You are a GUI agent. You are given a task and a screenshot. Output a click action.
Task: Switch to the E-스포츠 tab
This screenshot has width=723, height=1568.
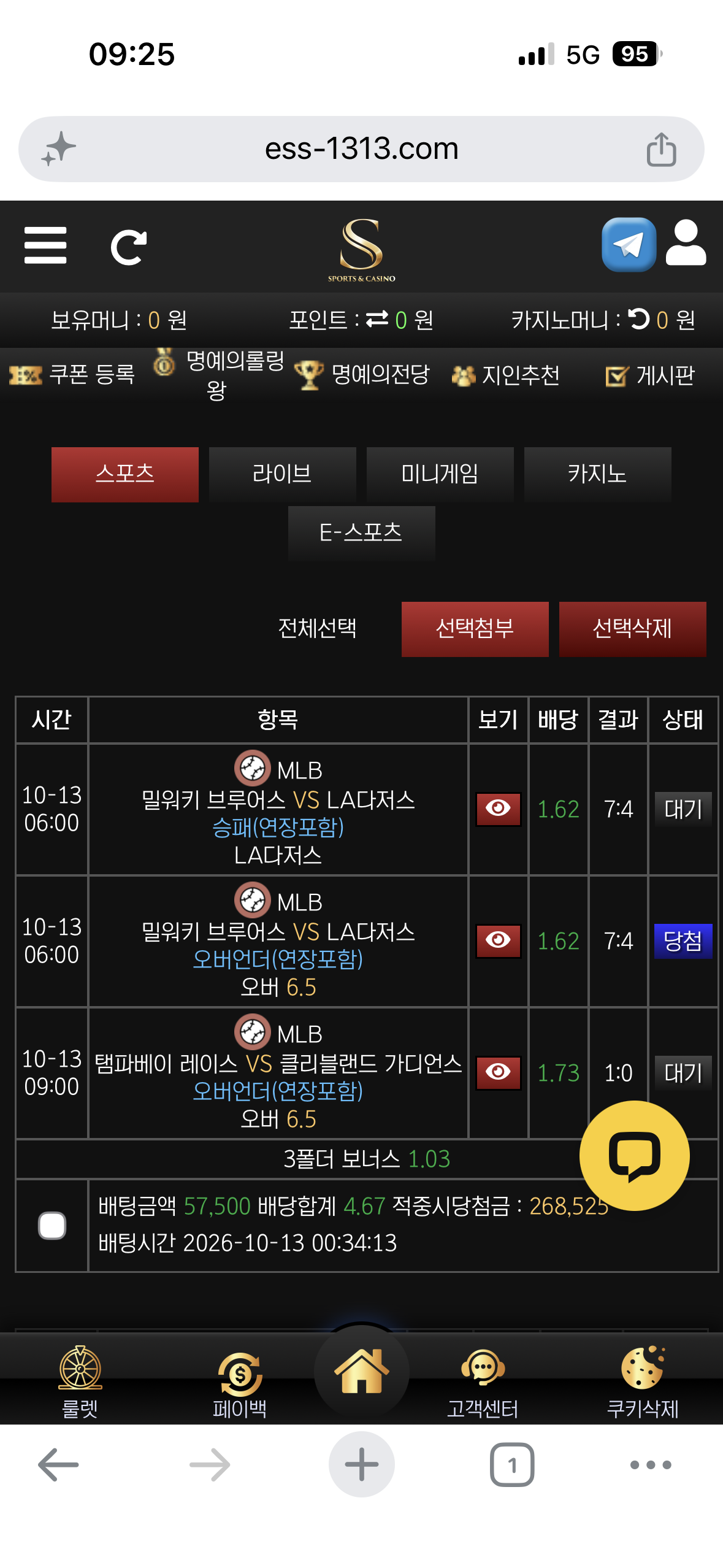361,533
